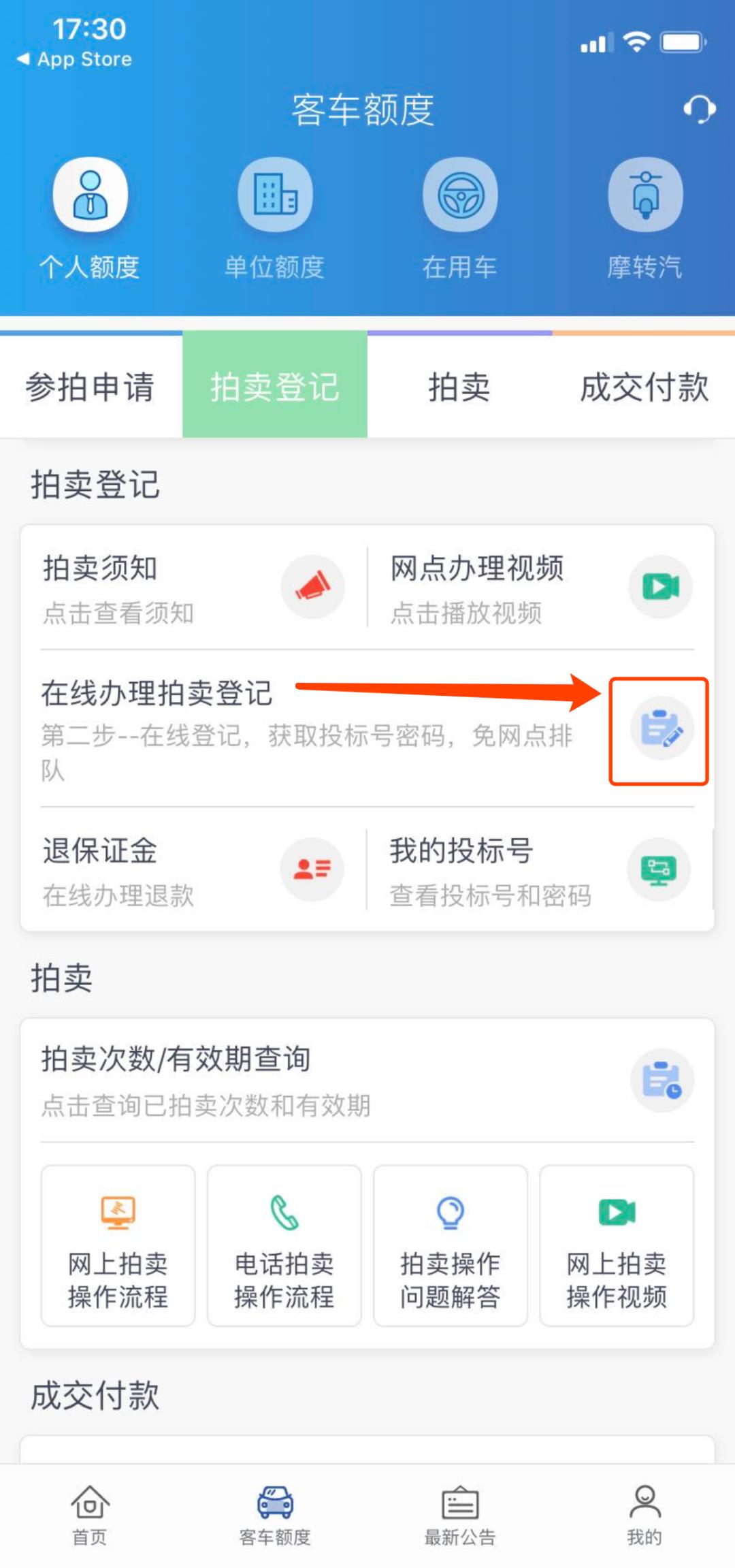Open 电话拍卖操作流程 card
Image resolution: width=735 pixels, height=1568 pixels.
click(284, 1246)
